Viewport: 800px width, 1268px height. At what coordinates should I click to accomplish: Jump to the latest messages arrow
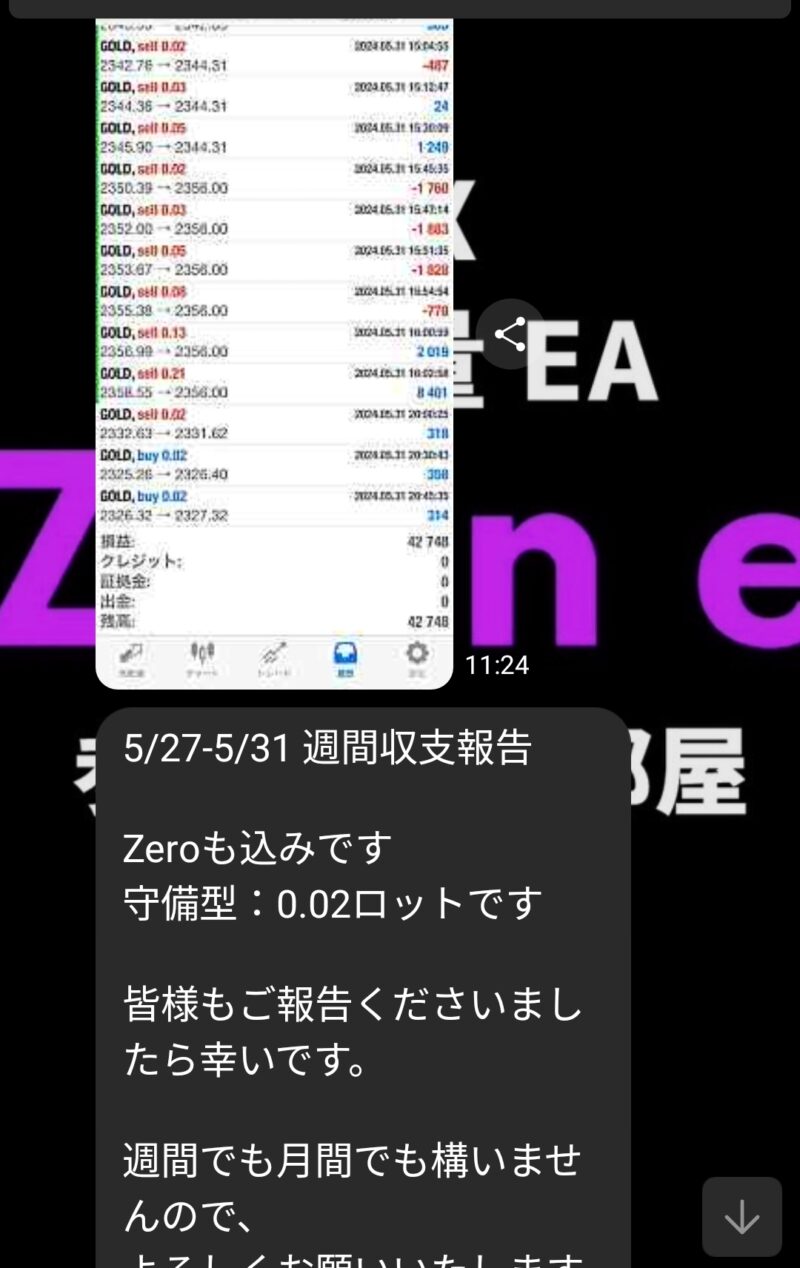point(741,1216)
